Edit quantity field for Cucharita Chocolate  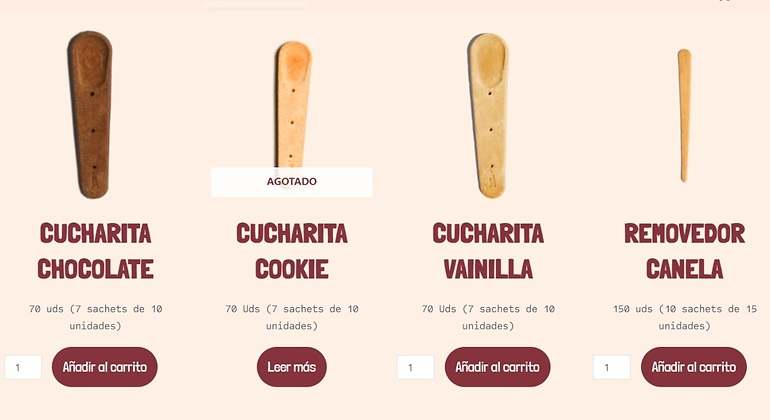[x=22, y=367]
